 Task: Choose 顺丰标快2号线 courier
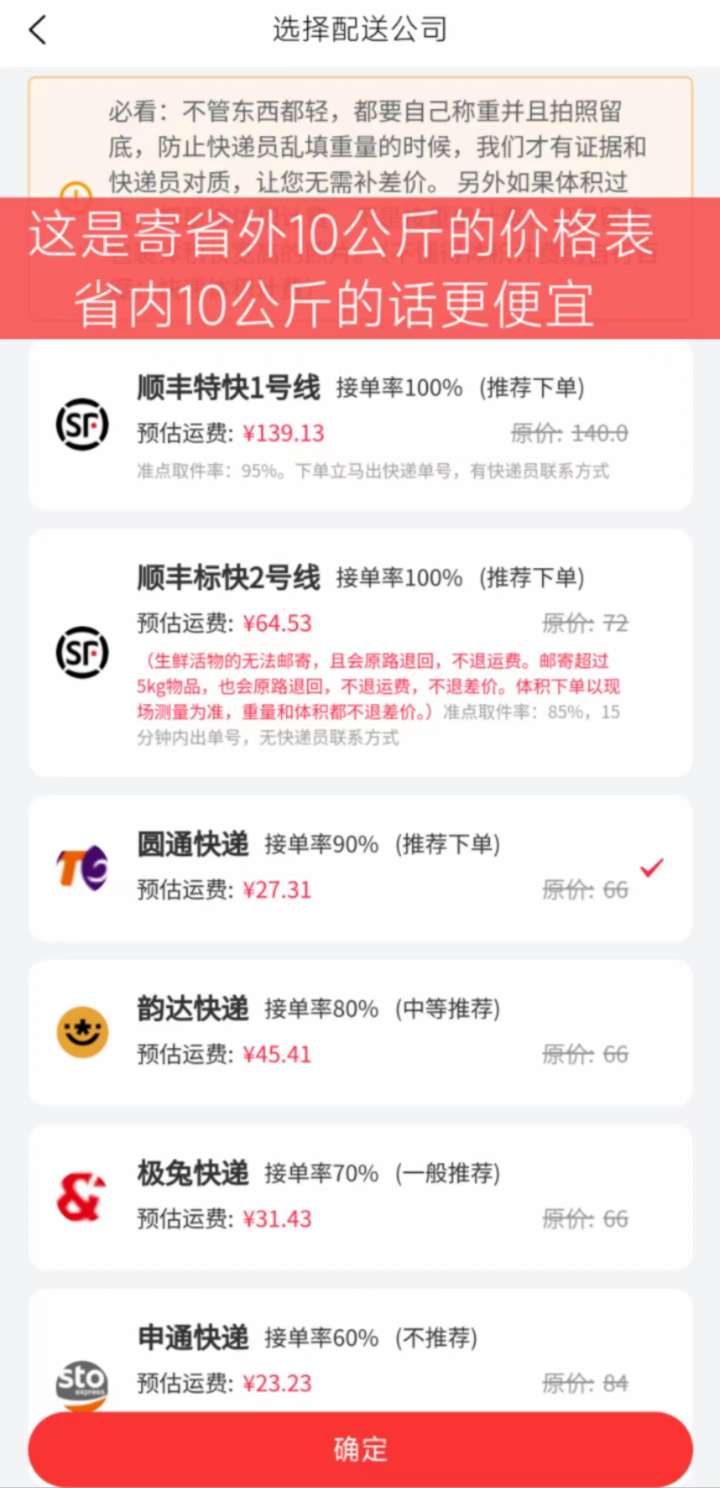(x=360, y=652)
